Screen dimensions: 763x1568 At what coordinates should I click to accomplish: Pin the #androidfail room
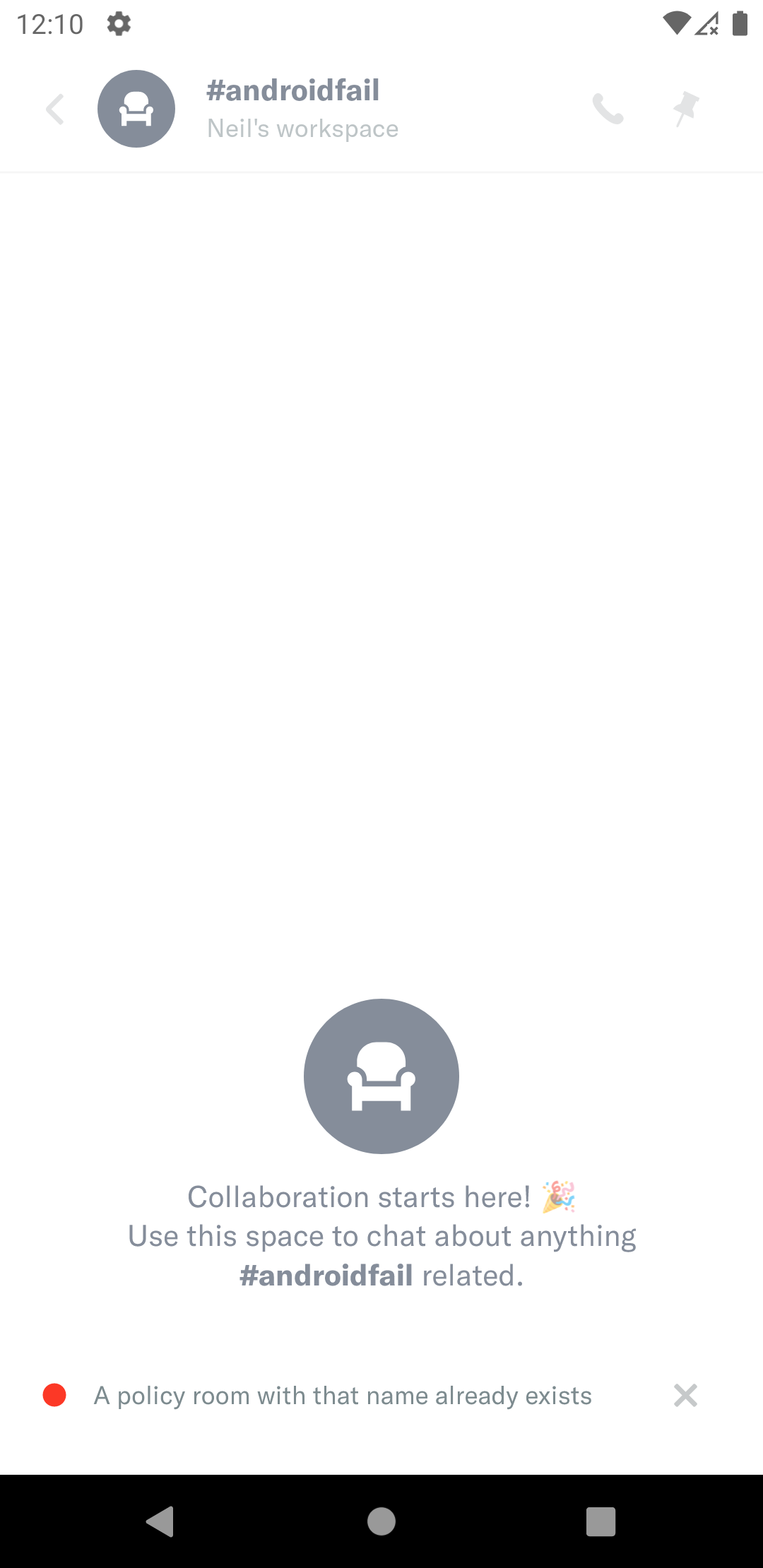[685, 109]
